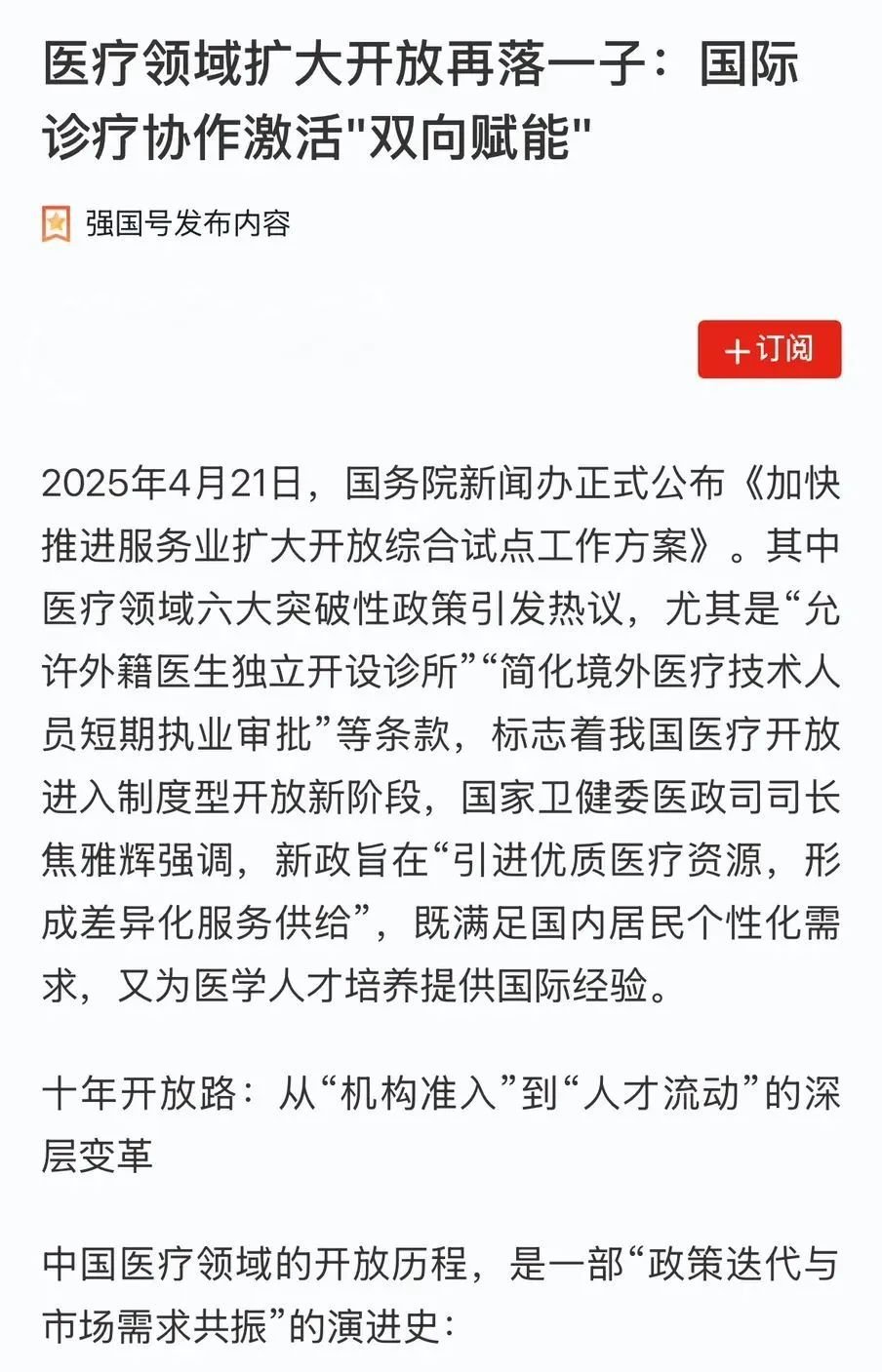This screenshot has width=882, height=1372.
Task: Click the 强国号发布内容 publisher label
Action: tap(190, 223)
